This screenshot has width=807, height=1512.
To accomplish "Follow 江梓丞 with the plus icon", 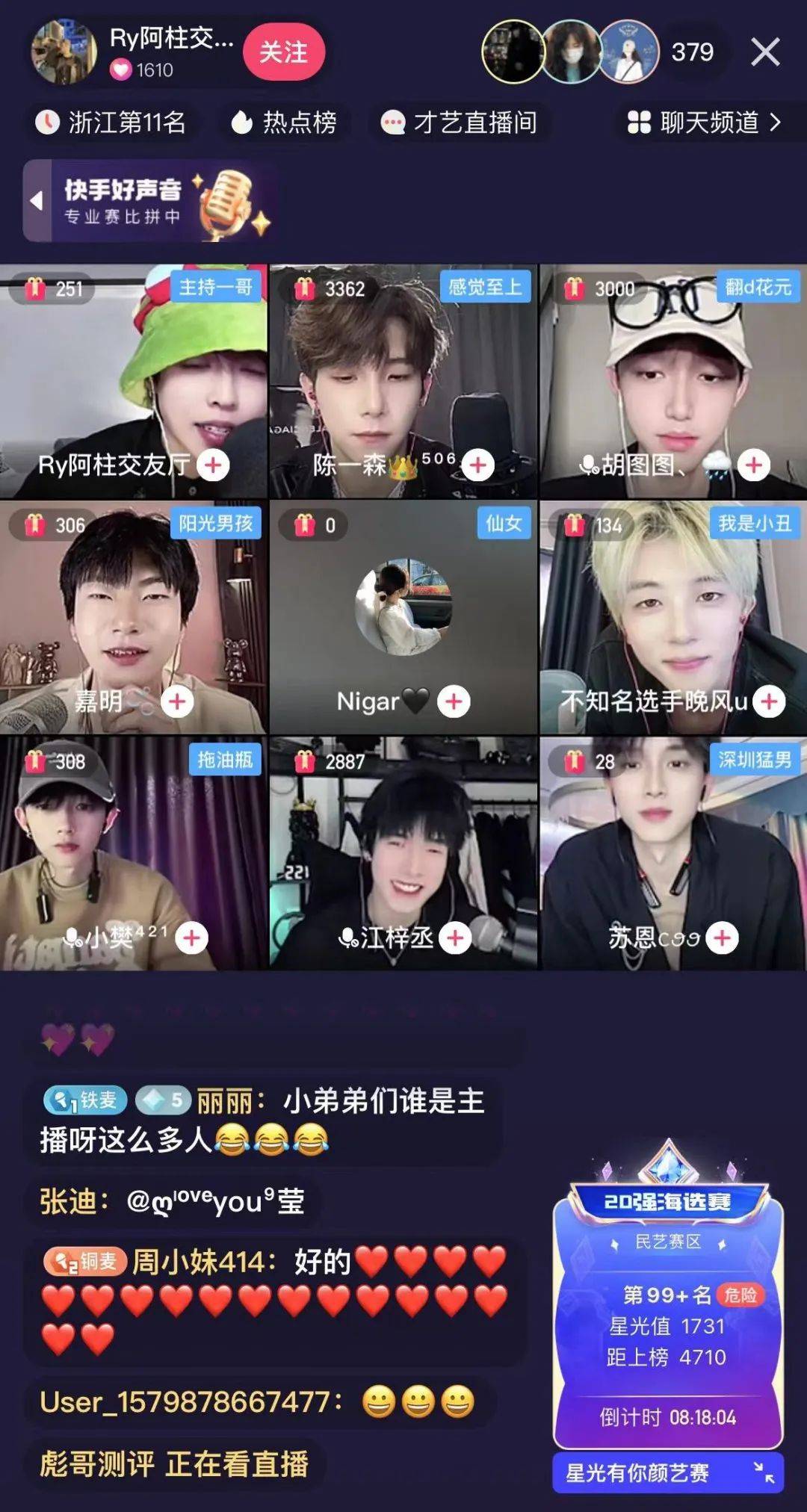I will pos(455,938).
